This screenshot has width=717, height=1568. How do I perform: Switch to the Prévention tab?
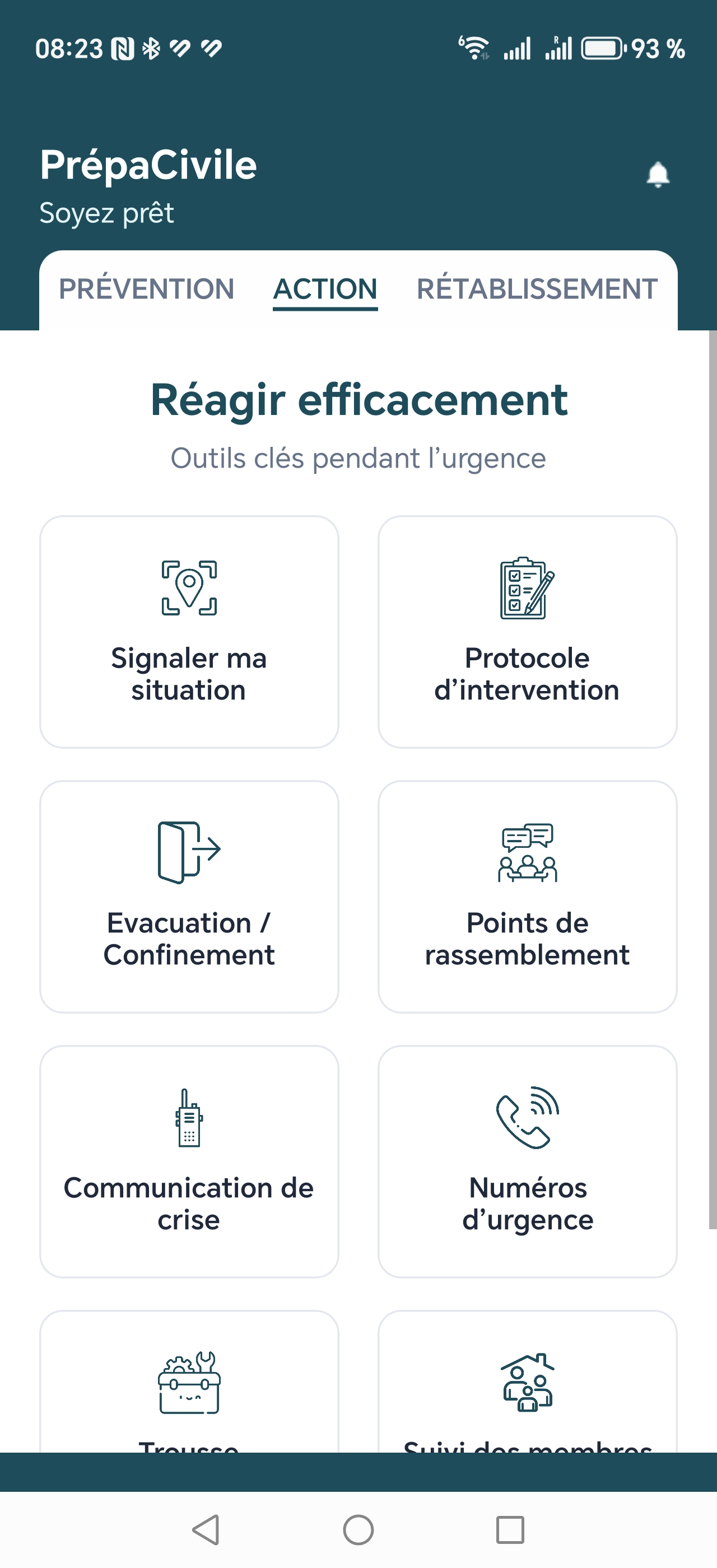pyautogui.click(x=146, y=288)
